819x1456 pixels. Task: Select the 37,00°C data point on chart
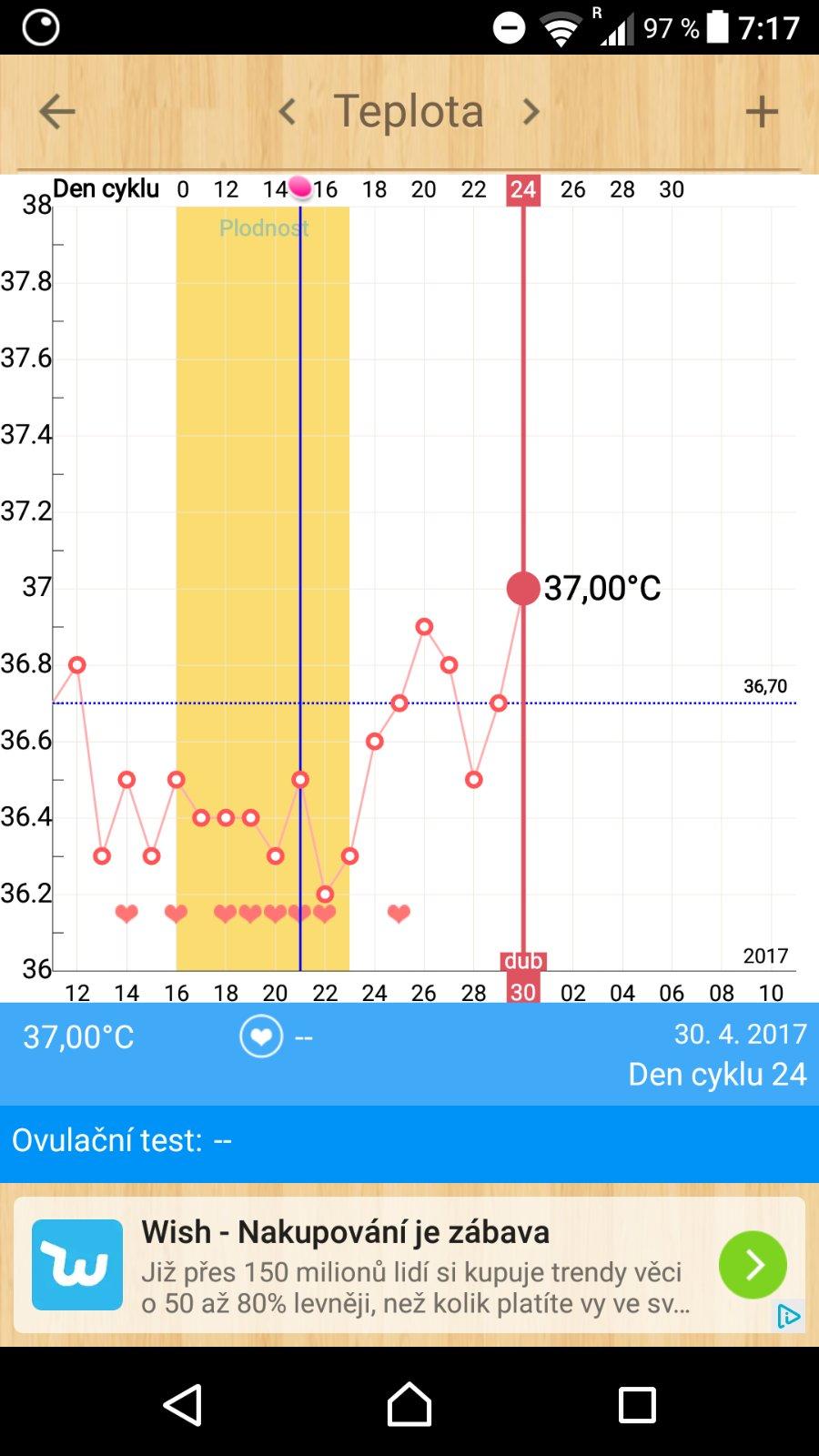[523, 588]
